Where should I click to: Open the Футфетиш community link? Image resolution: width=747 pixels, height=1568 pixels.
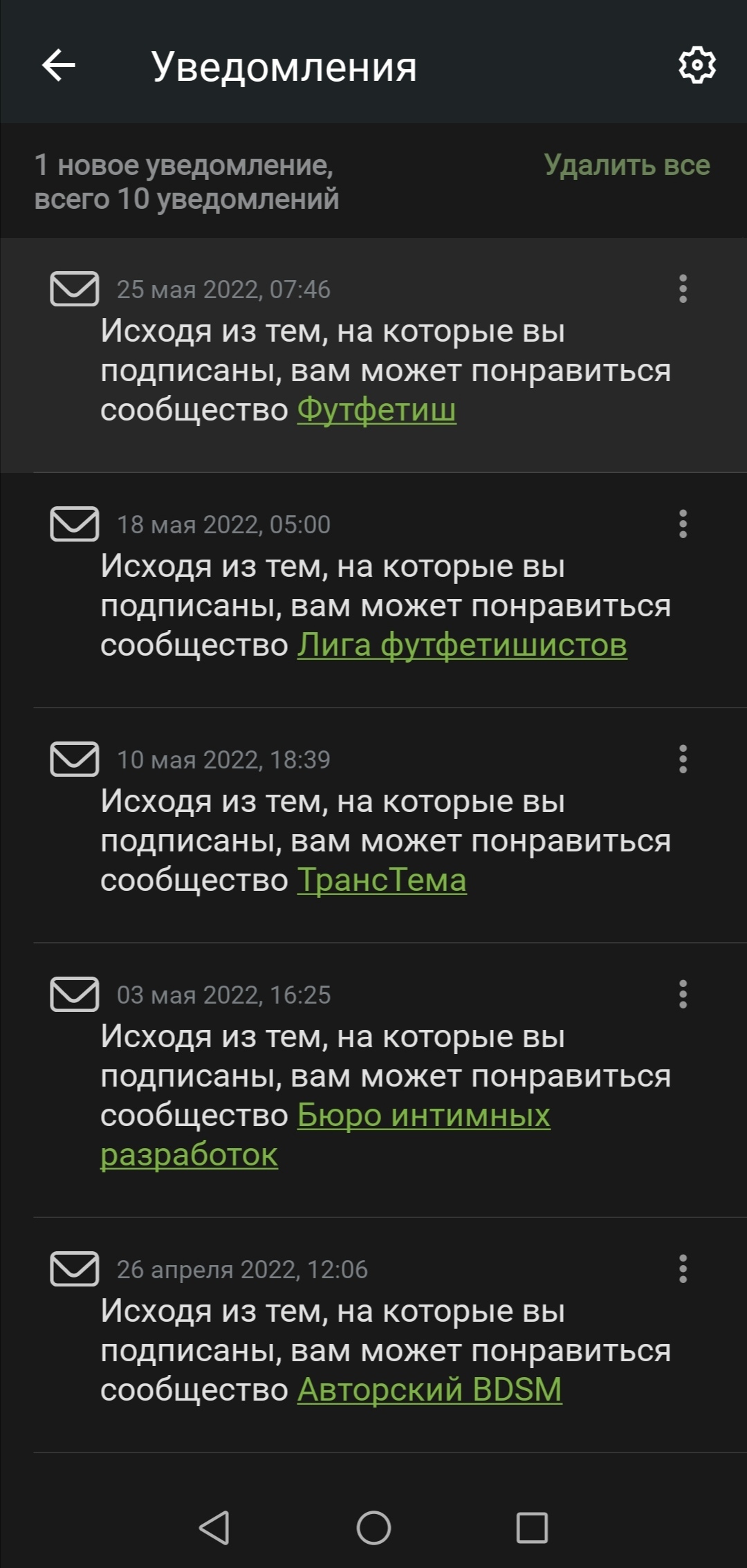(377, 410)
